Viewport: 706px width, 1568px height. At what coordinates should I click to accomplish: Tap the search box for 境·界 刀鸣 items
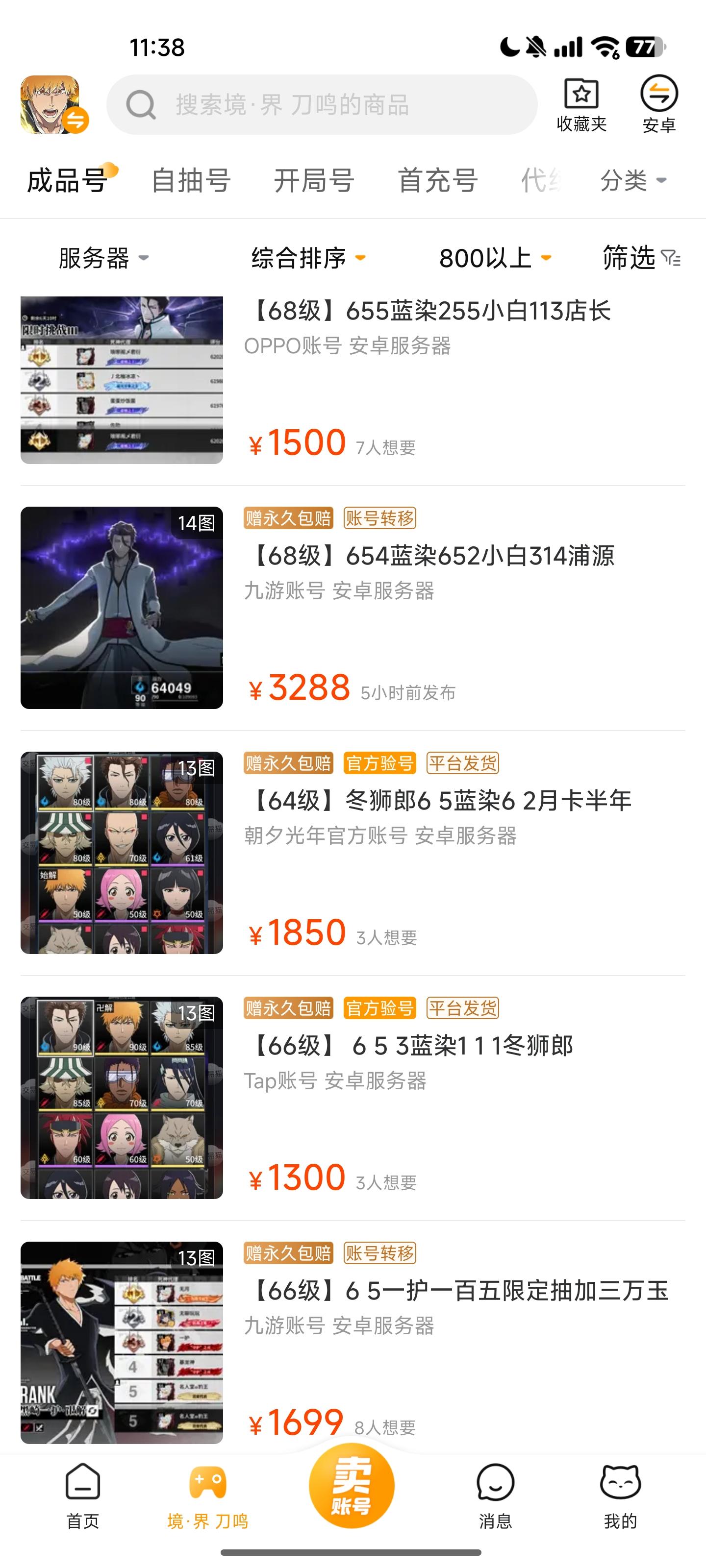[x=322, y=105]
